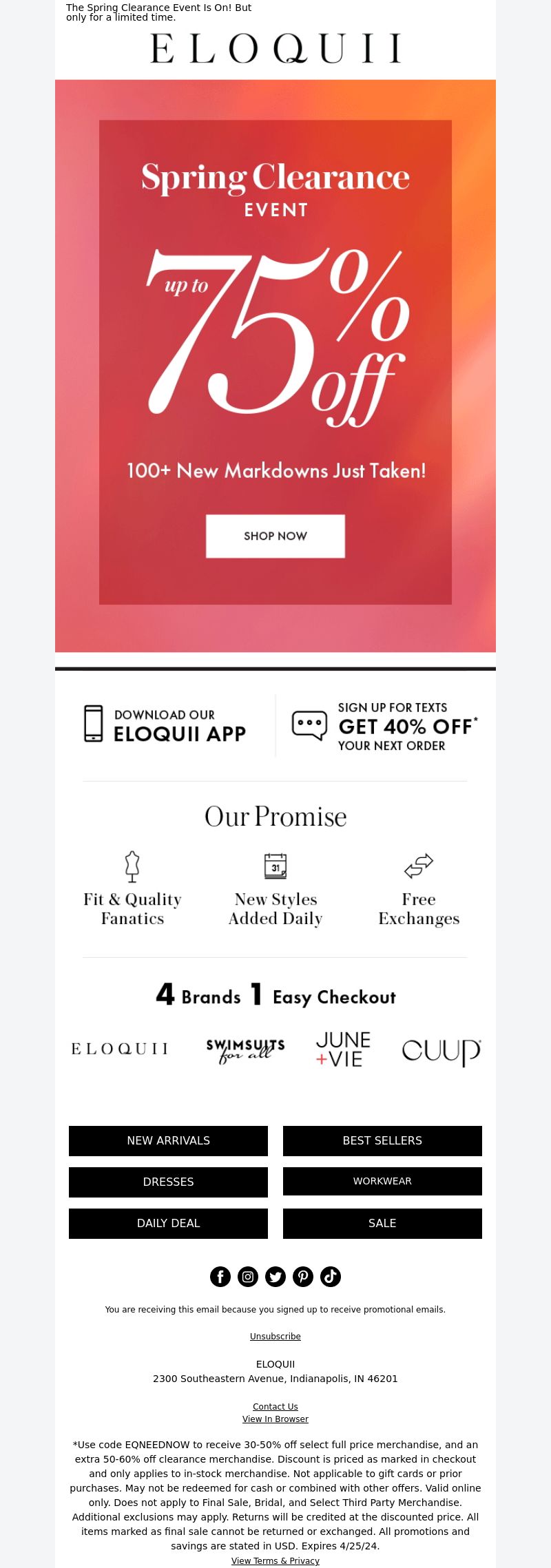Open the New Arrivals category
Viewport: 551px width, 1568px height.
click(168, 1140)
